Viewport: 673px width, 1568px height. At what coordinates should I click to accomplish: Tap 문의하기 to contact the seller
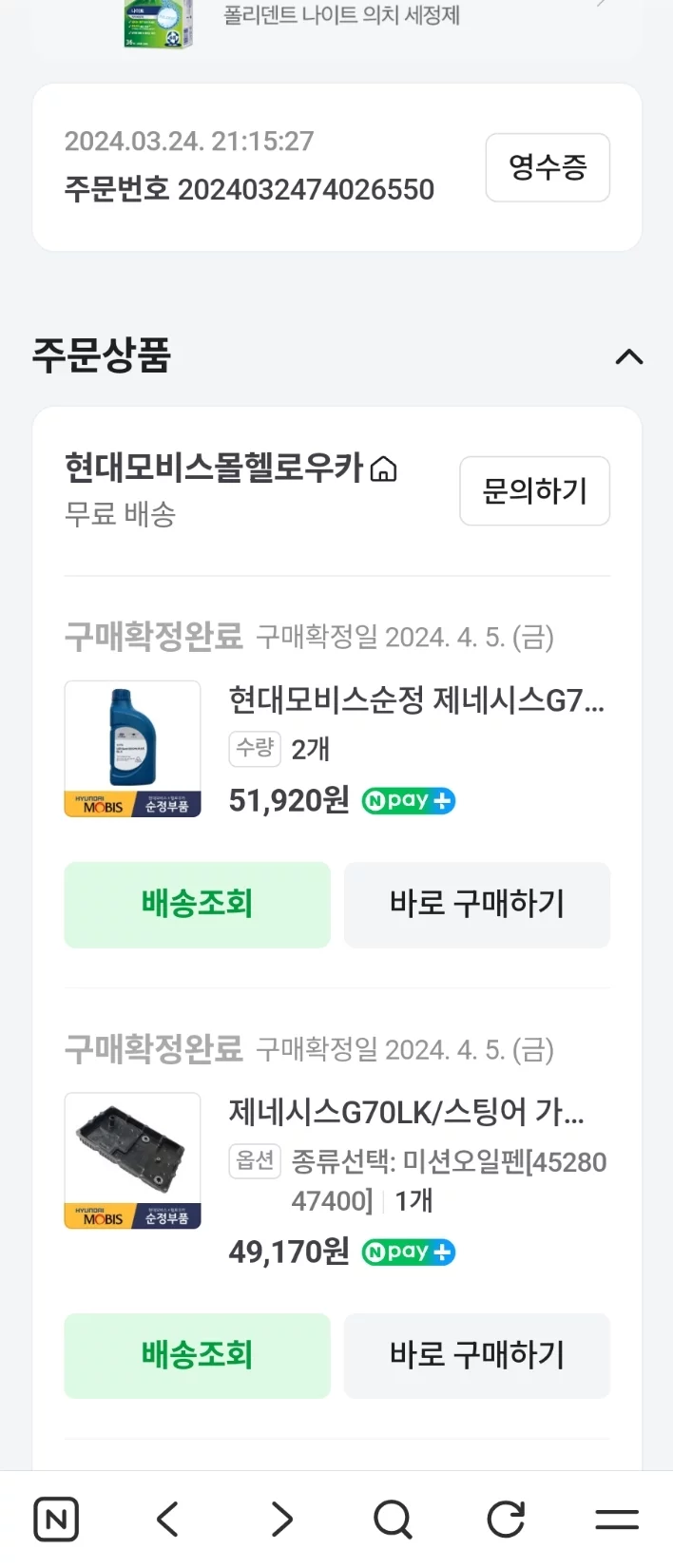(x=534, y=491)
